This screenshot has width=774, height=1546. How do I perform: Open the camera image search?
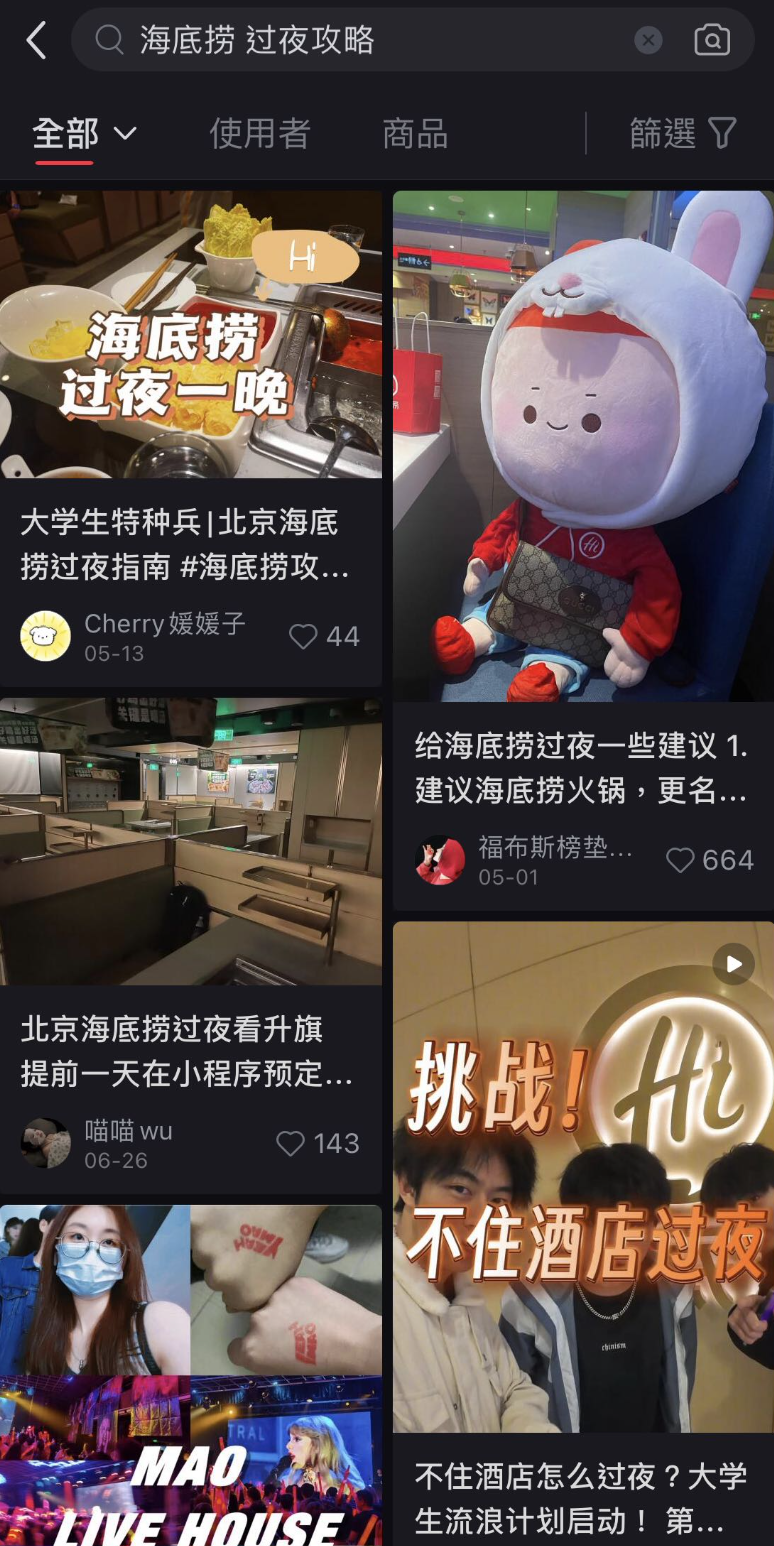[712, 40]
